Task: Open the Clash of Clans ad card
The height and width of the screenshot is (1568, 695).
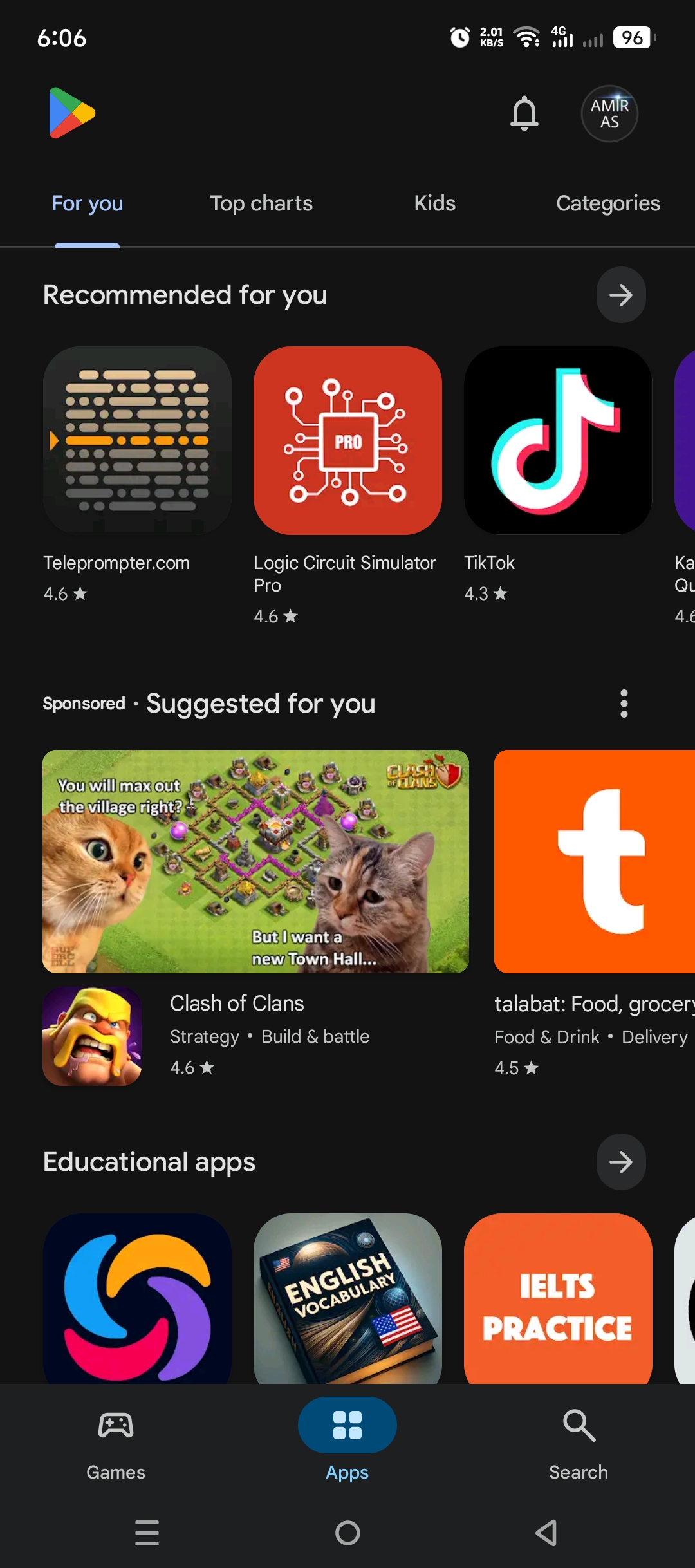Action: (255, 861)
